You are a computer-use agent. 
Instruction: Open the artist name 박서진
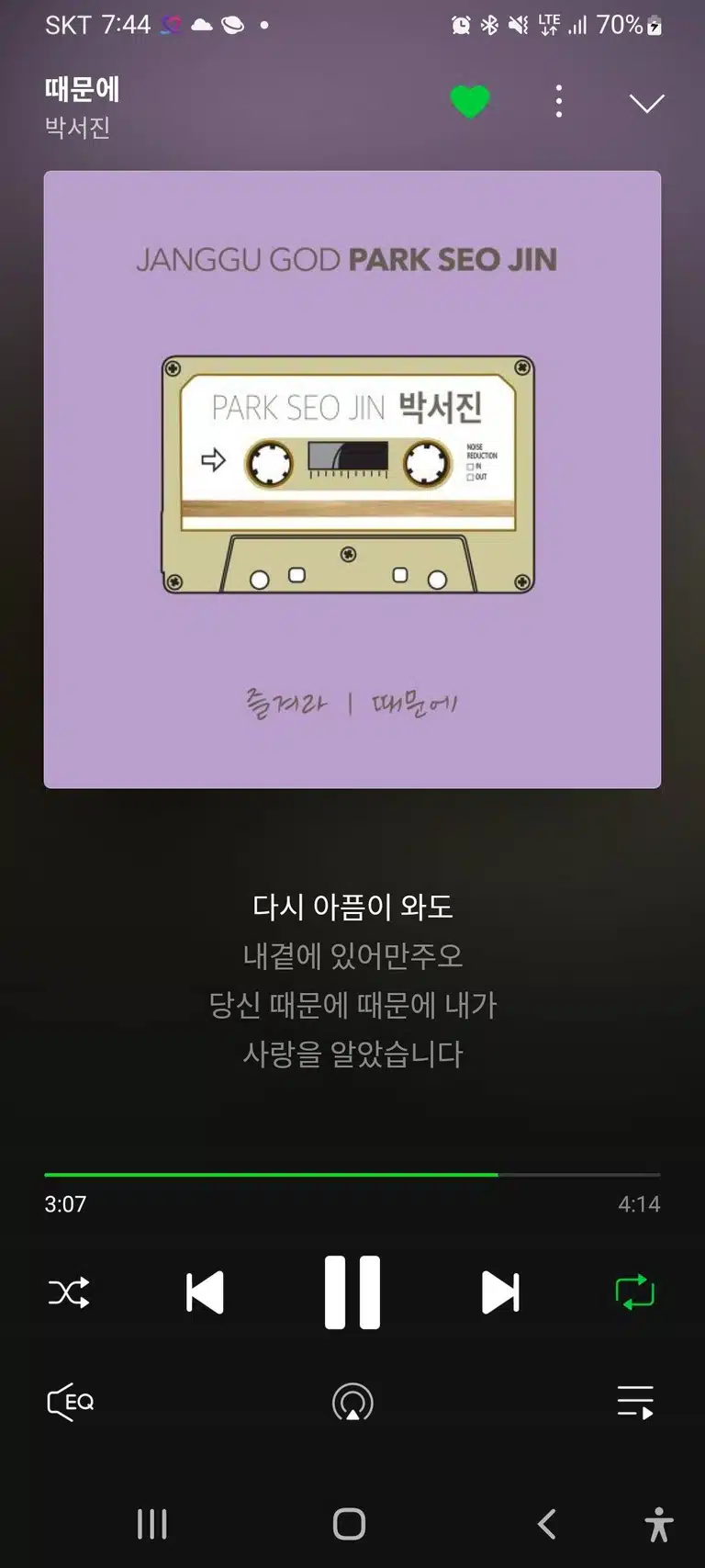pos(77,128)
